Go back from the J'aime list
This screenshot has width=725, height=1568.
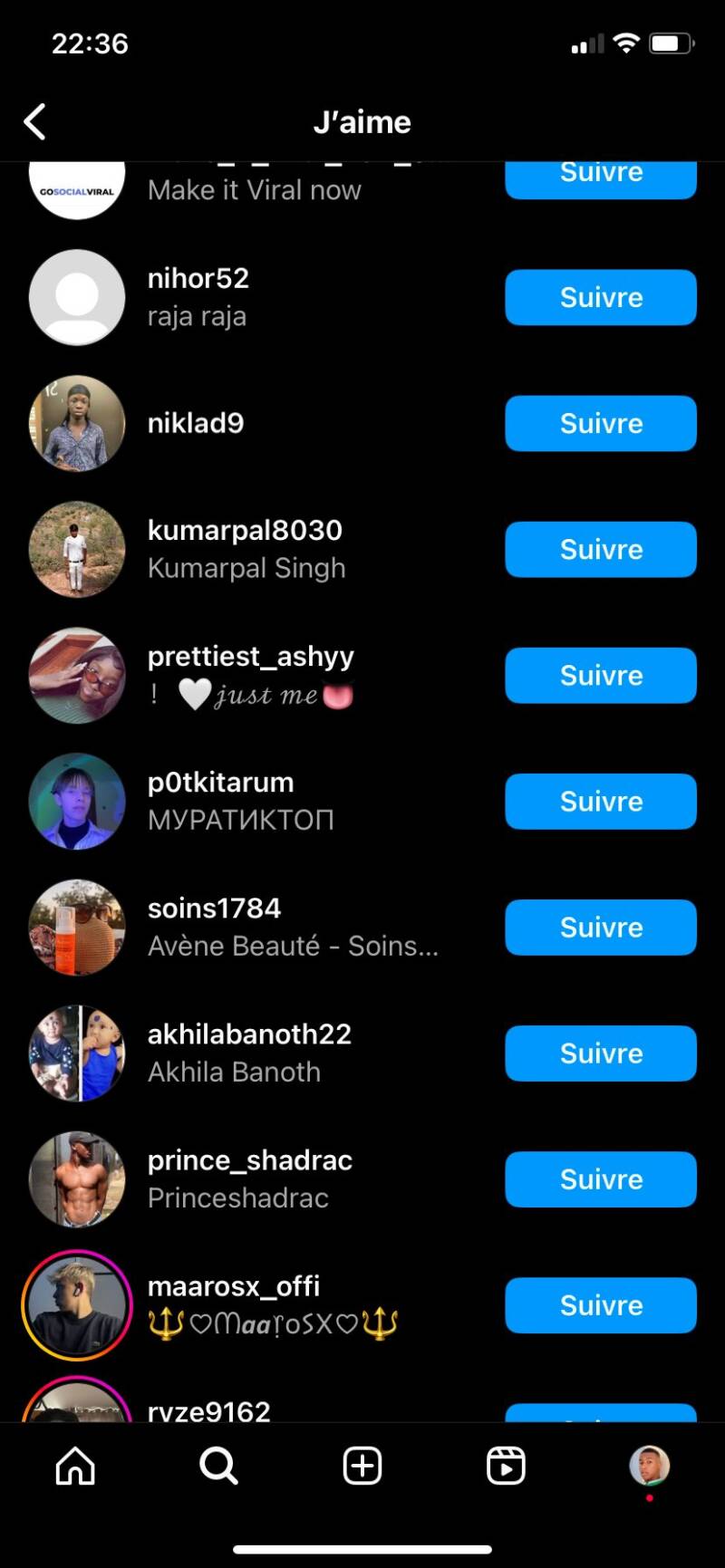tap(35, 121)
